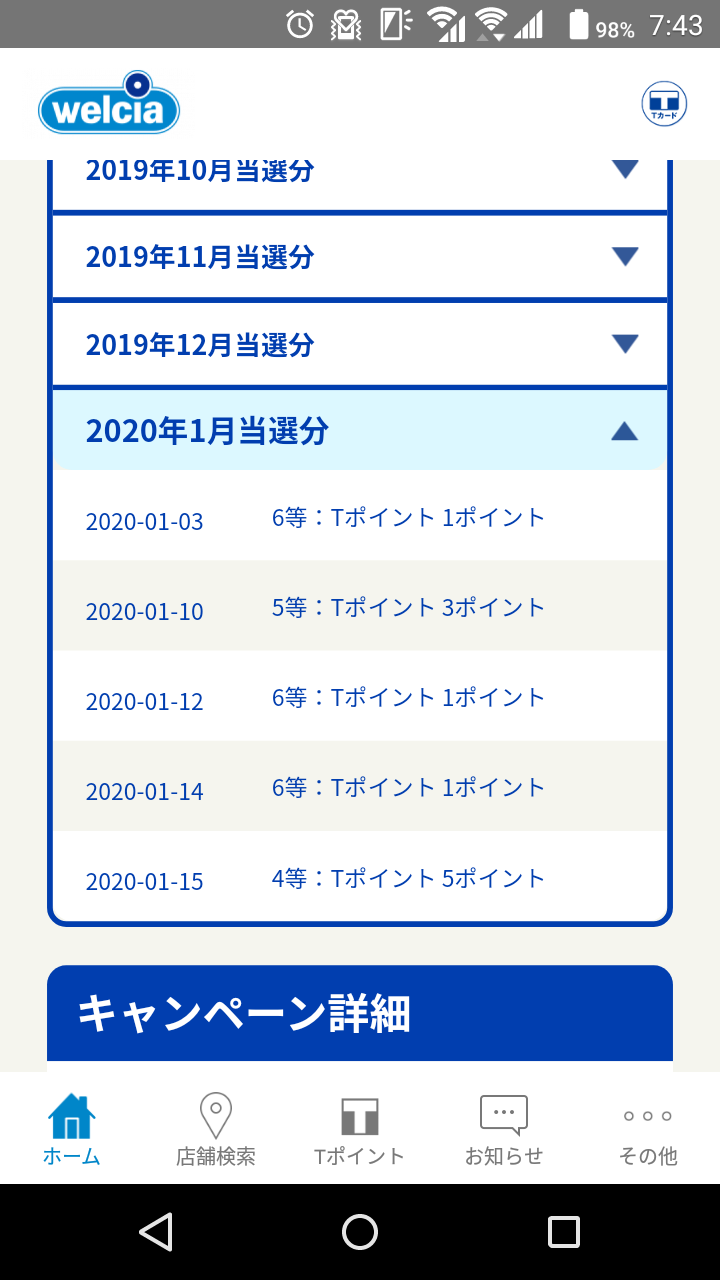The image size is (720, 1280).
Task: Tap the system back button
Action: [156, 1232]
